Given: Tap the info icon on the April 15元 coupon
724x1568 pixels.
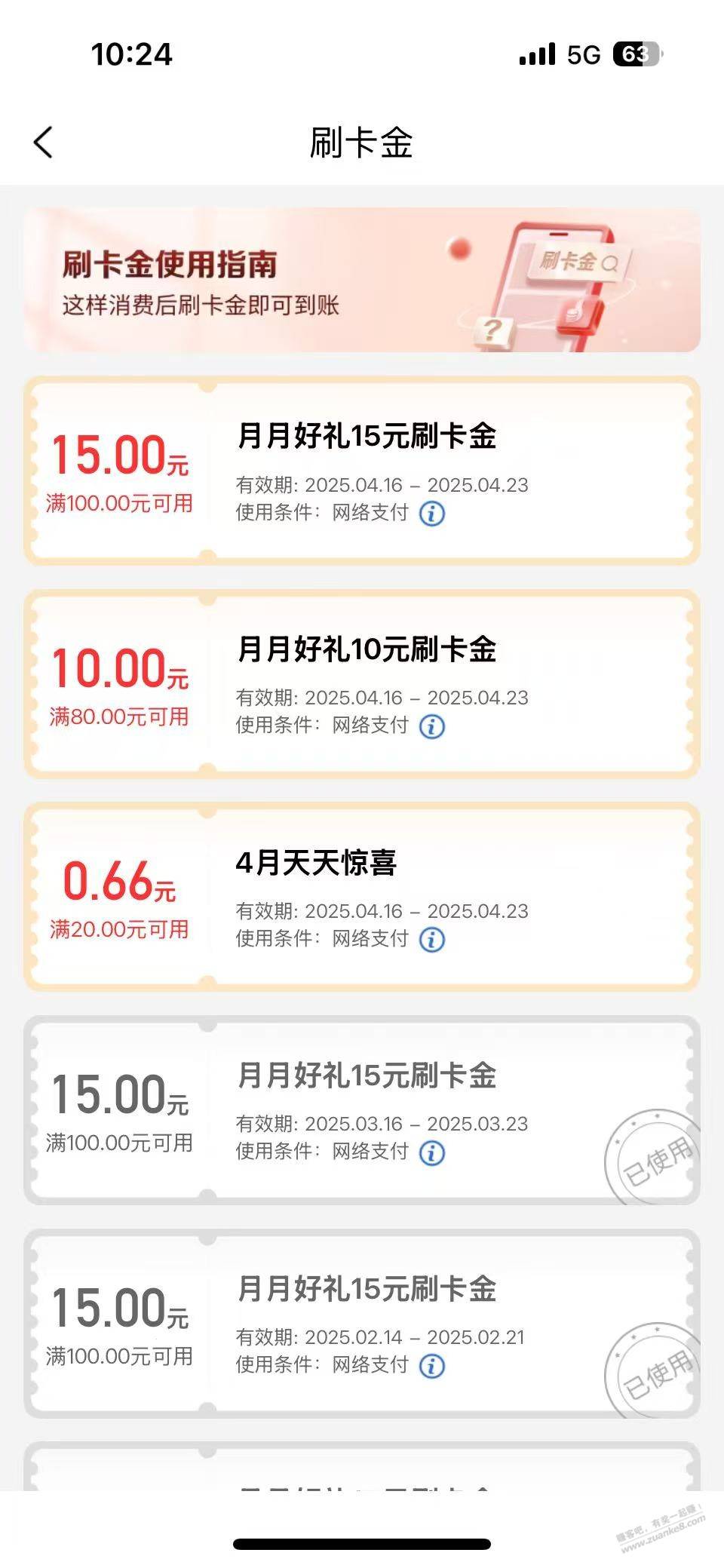Looking at the screenshot, I should click(x=432, y=514).
